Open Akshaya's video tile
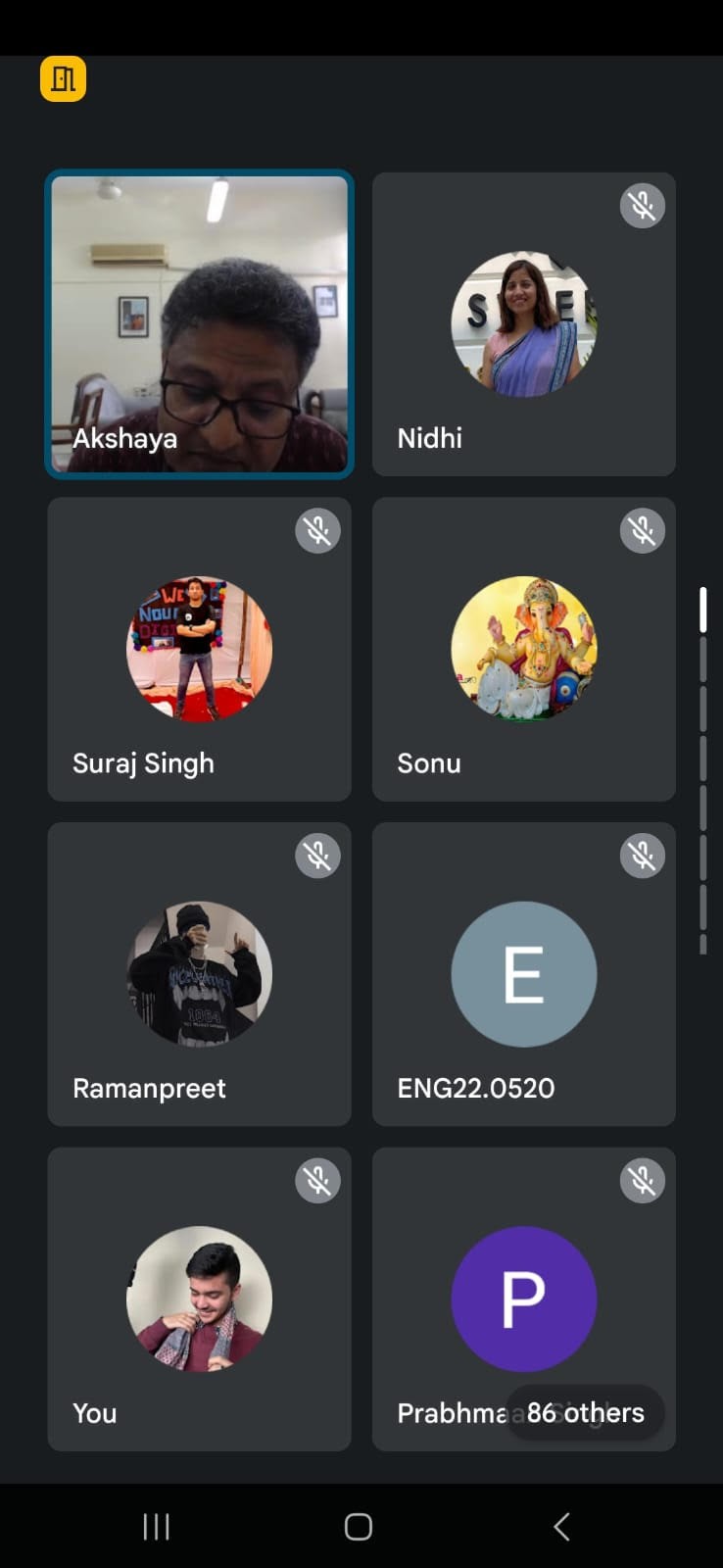 (199, 324)
